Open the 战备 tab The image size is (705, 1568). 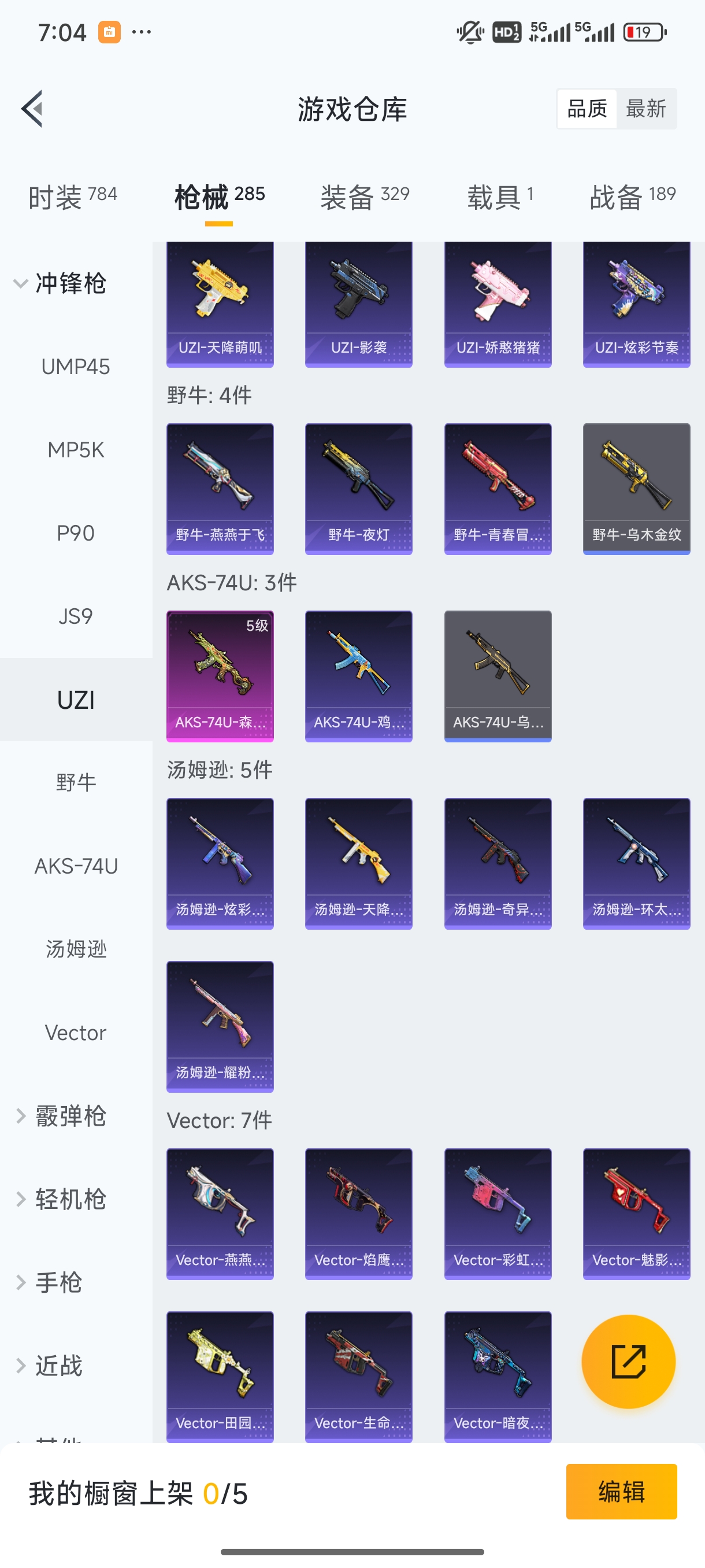coord(633,197)
